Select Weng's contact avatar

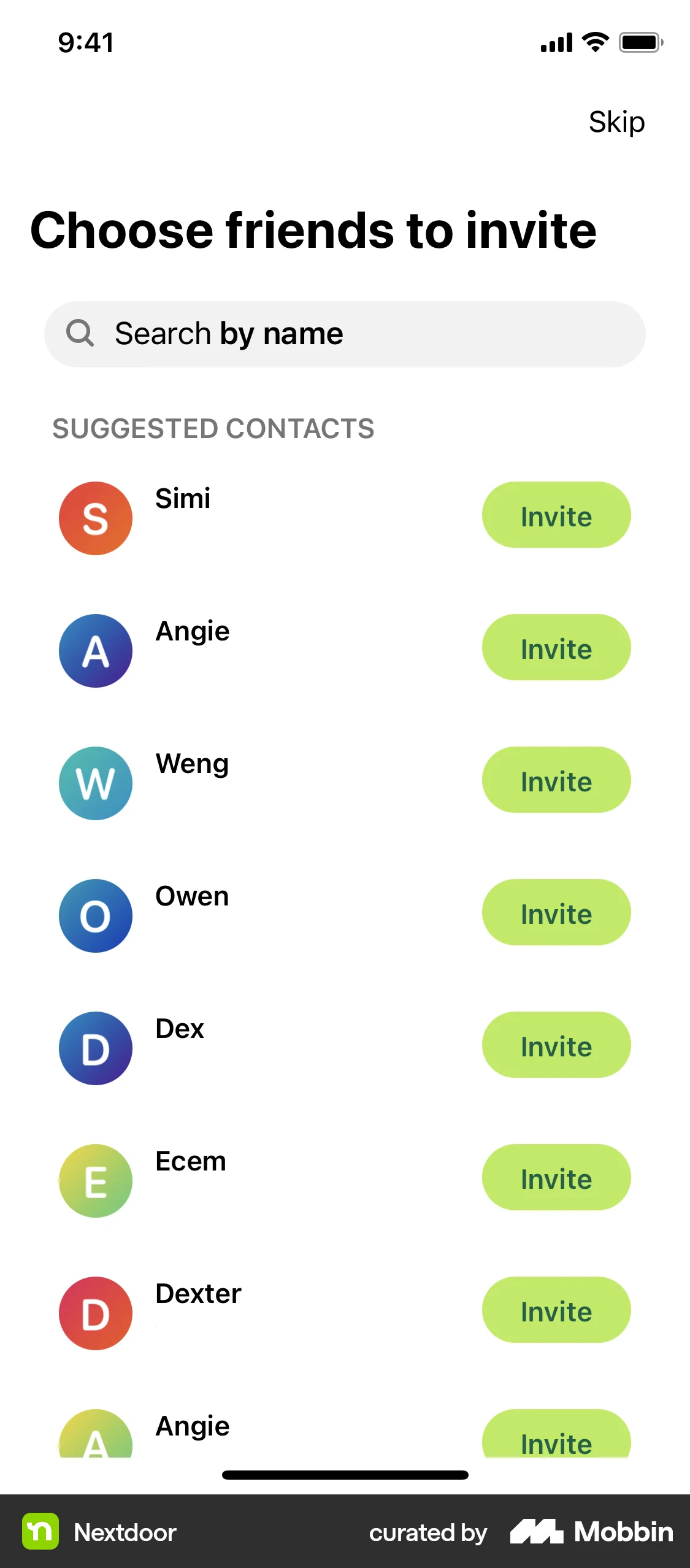(95, 783)
